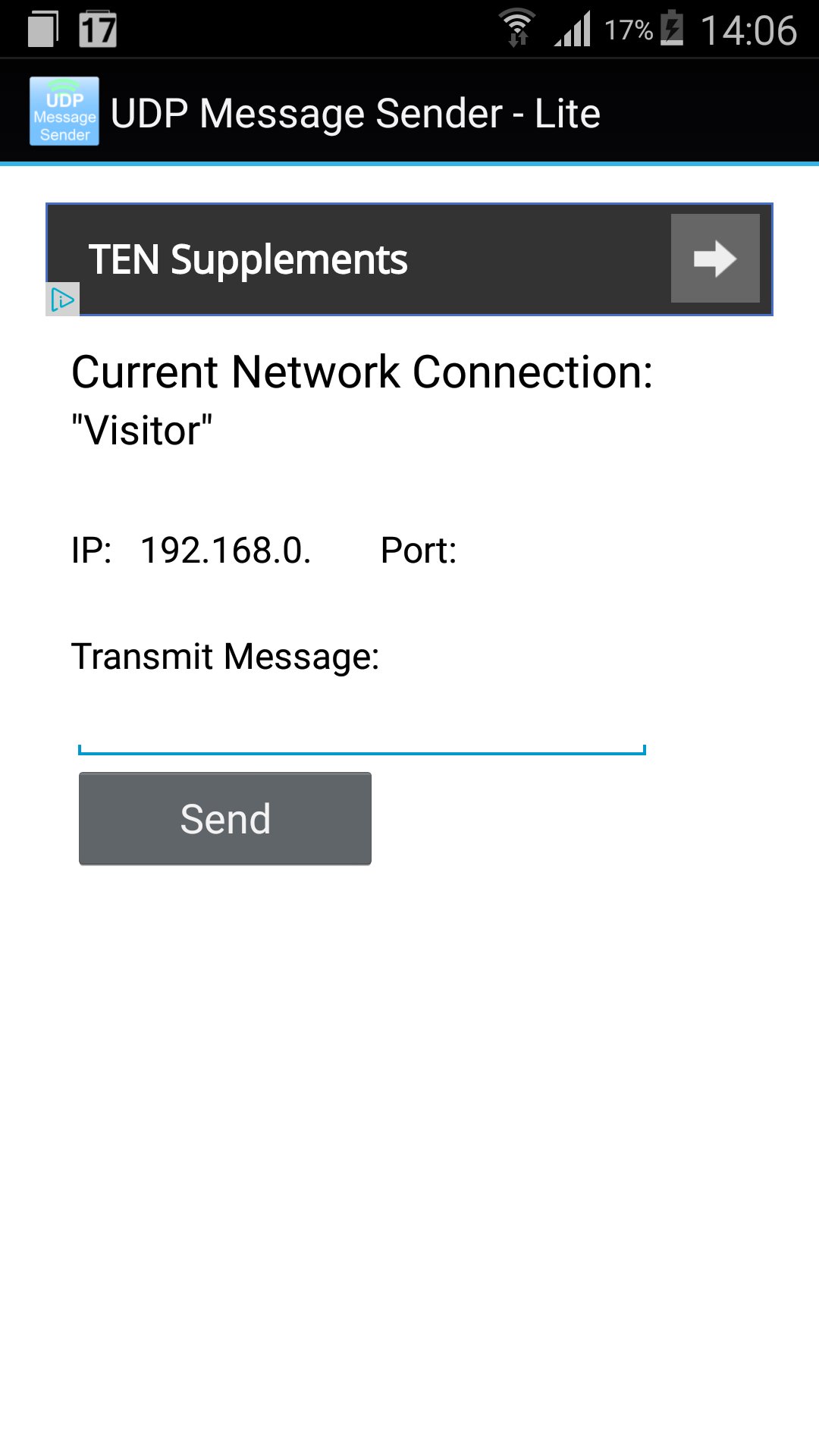Image resolution: width=819 pixels, height=1456 pixels.
Task: Click the UDP Message Sender app icon
Action: pos(64,111)
